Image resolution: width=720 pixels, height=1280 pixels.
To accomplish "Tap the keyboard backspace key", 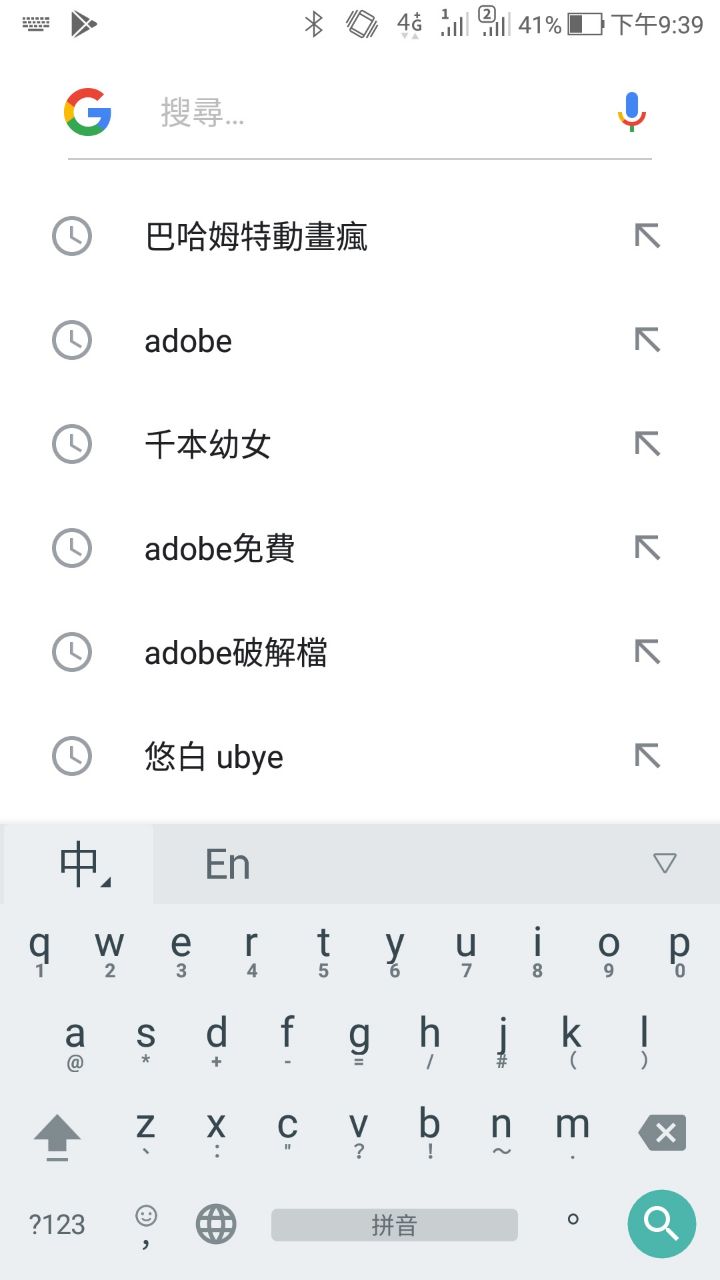I will (x=662, y=1133).
